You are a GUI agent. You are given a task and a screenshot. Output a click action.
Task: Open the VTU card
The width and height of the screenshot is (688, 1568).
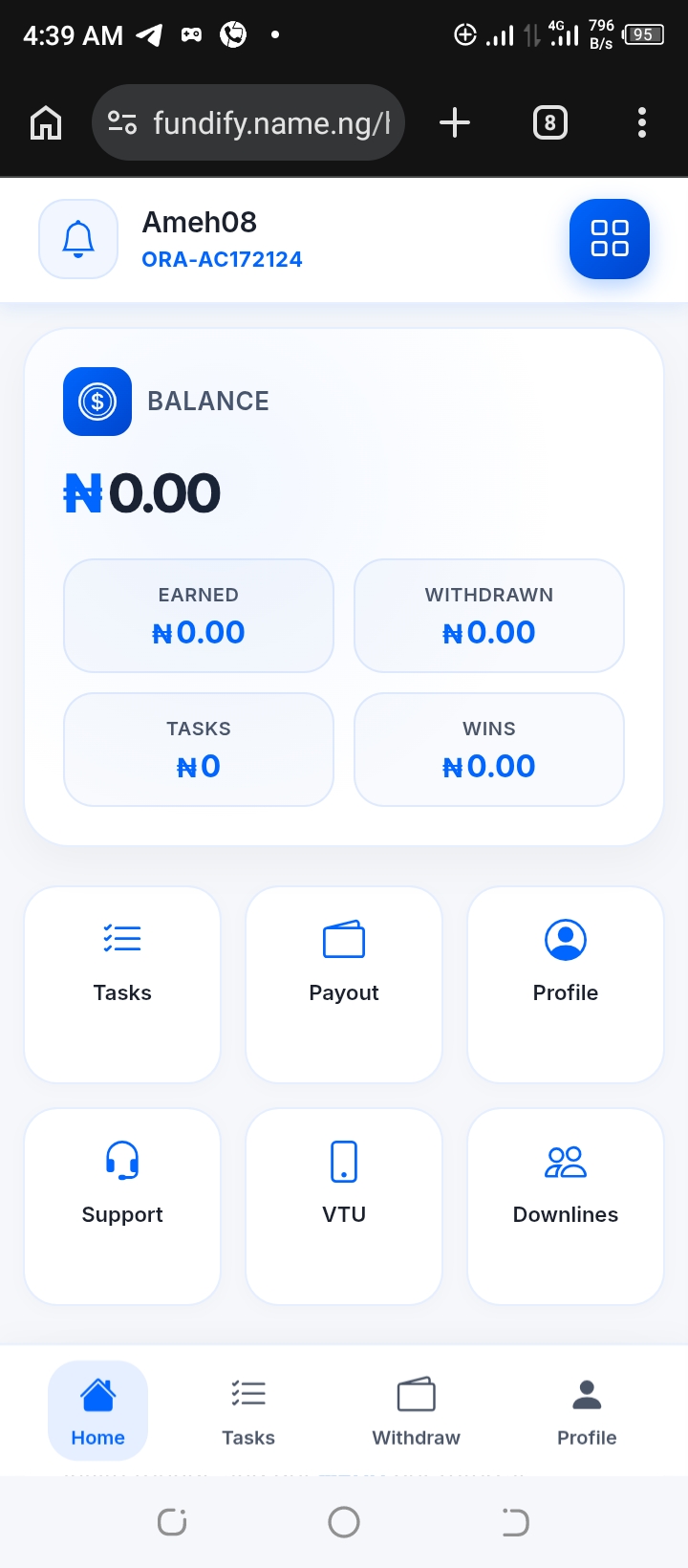click(344, 1206)
